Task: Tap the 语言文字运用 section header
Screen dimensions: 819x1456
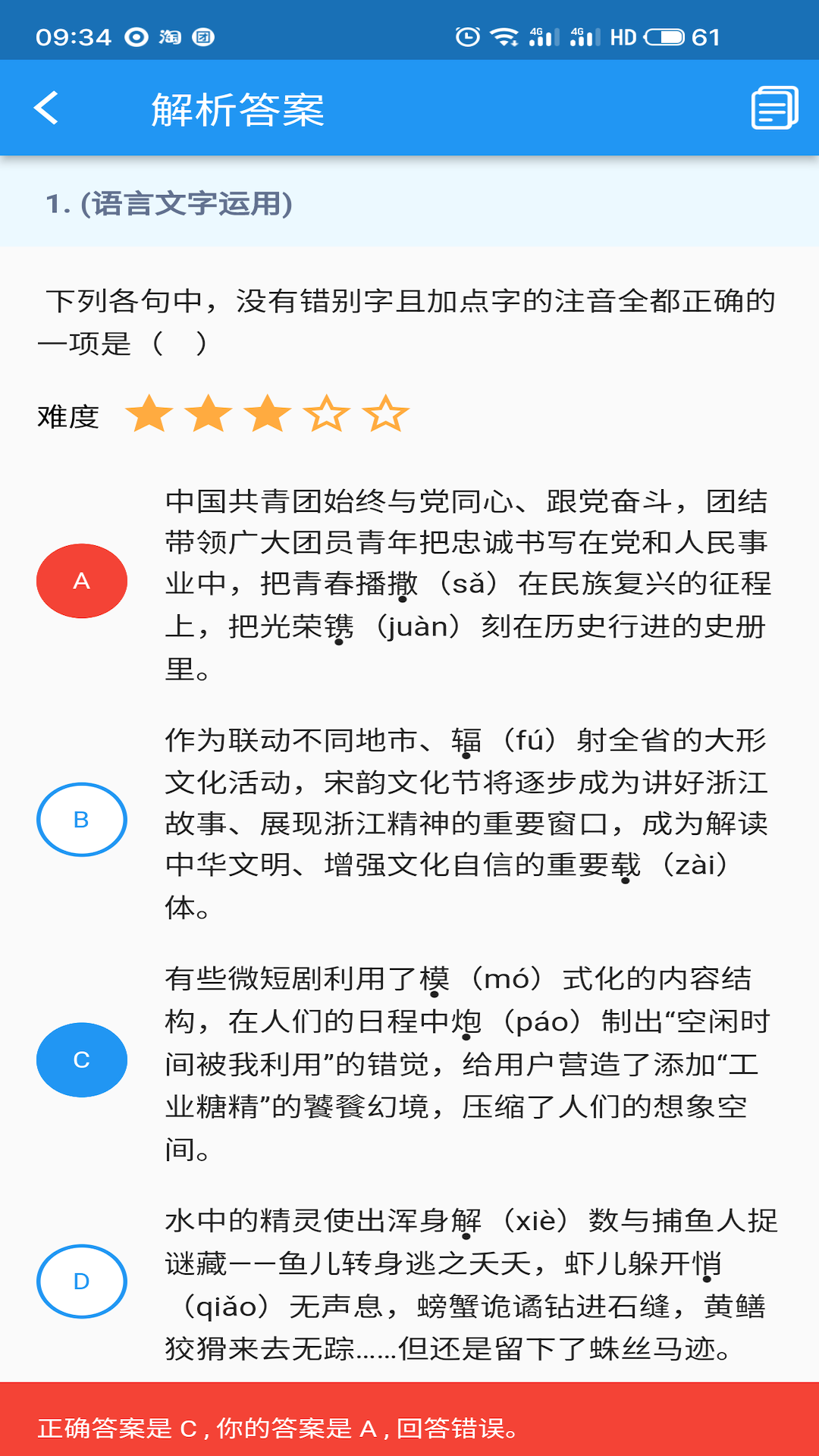Action: click(171, 205)
